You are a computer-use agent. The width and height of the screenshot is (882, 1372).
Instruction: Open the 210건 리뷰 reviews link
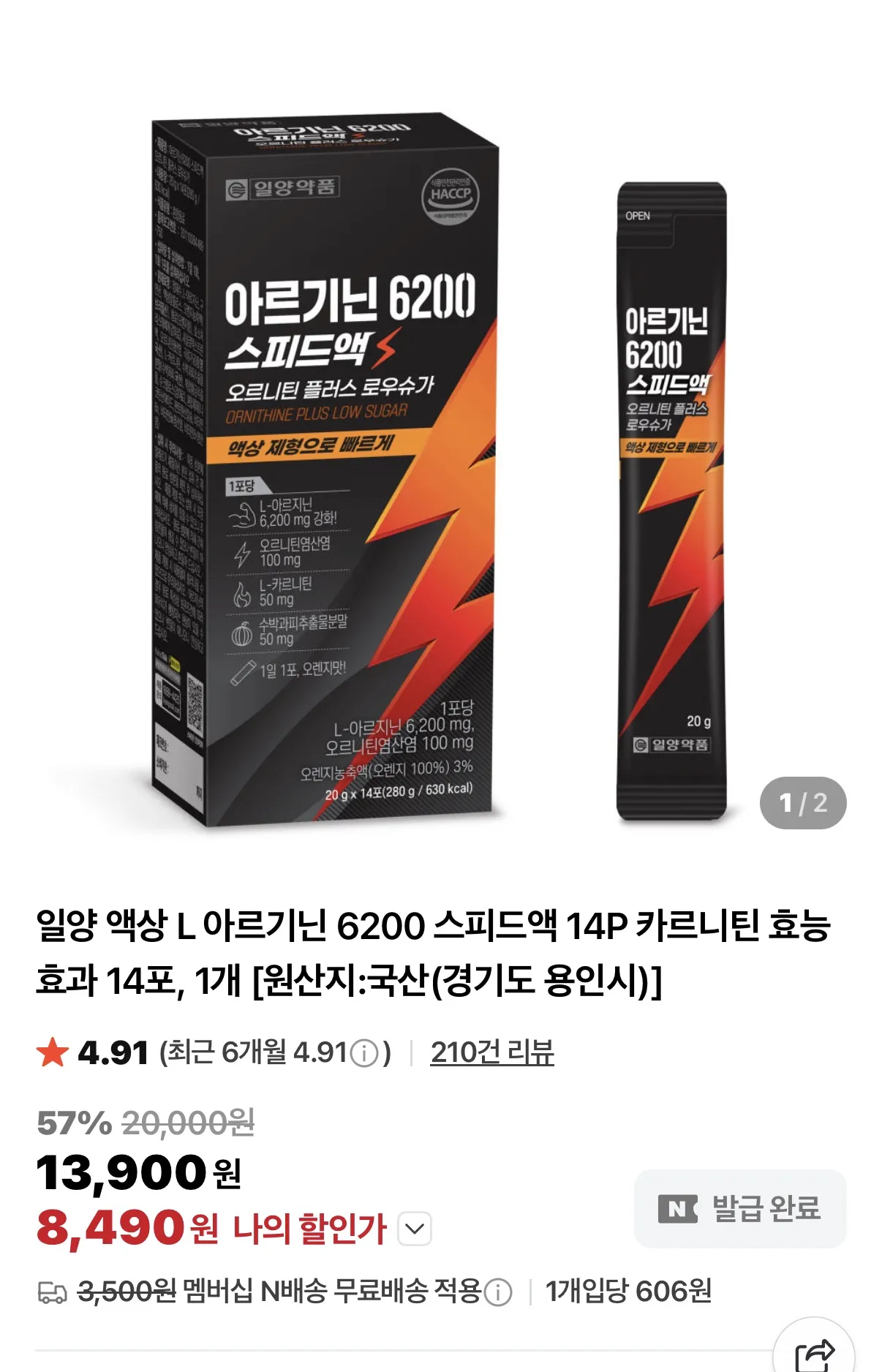point(491,1052)
